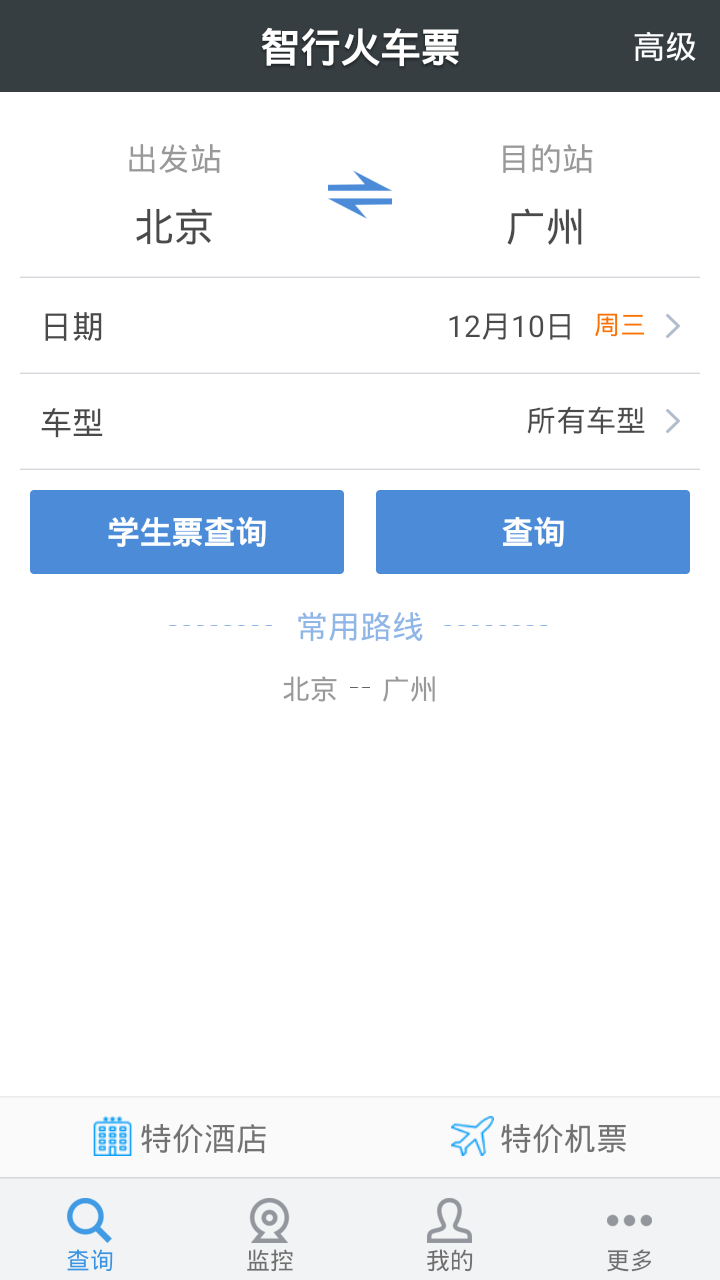This screenshot has width=720, height=1280.
Task: Choose train type in 车型 row
Action: coord(360,422)
